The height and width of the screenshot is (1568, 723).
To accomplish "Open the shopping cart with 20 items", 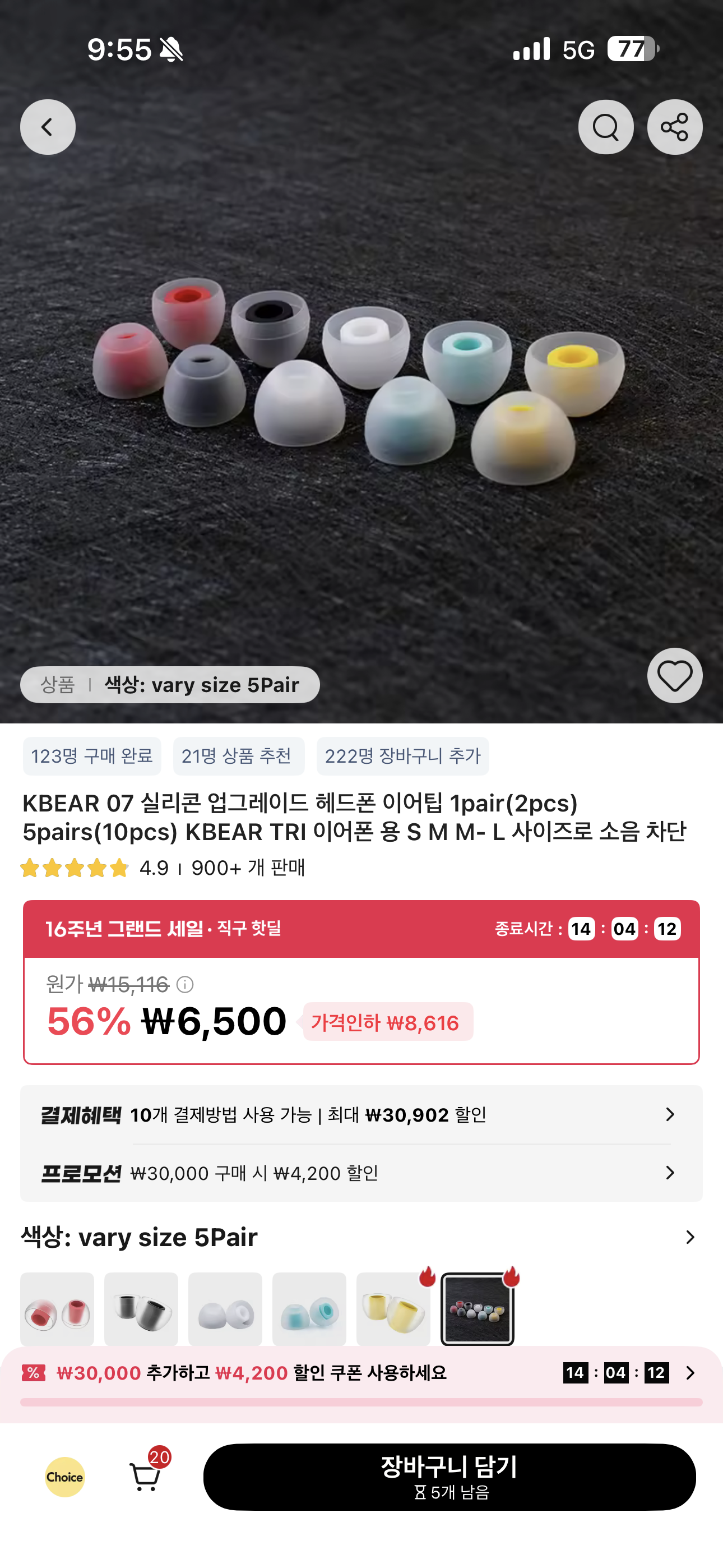I will coord(146,1476).
